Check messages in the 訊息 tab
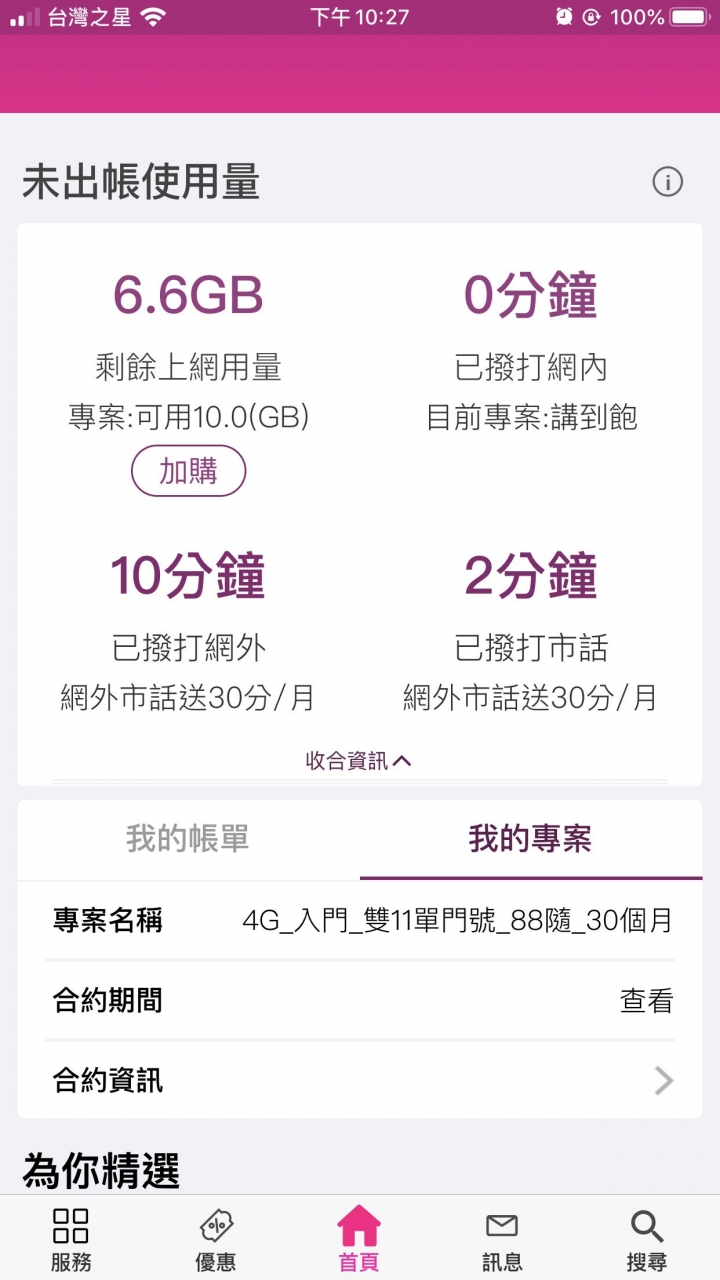Image resolution: width=720 pixels, height=1280 pixels. [502, 1238]
